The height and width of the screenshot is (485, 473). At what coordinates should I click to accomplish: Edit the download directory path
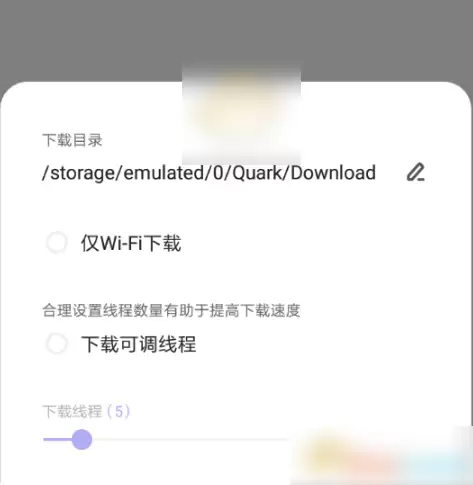tap(416, 172)
